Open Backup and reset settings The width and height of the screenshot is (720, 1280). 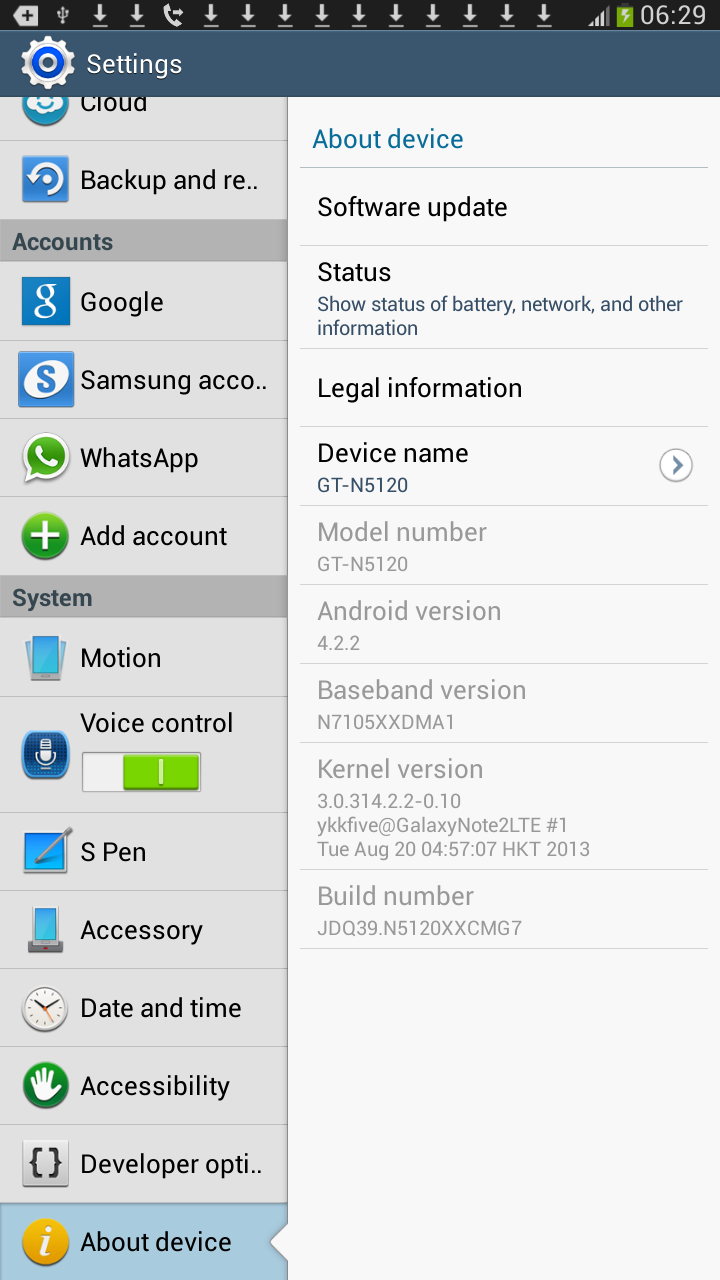(x=143, y=180)
